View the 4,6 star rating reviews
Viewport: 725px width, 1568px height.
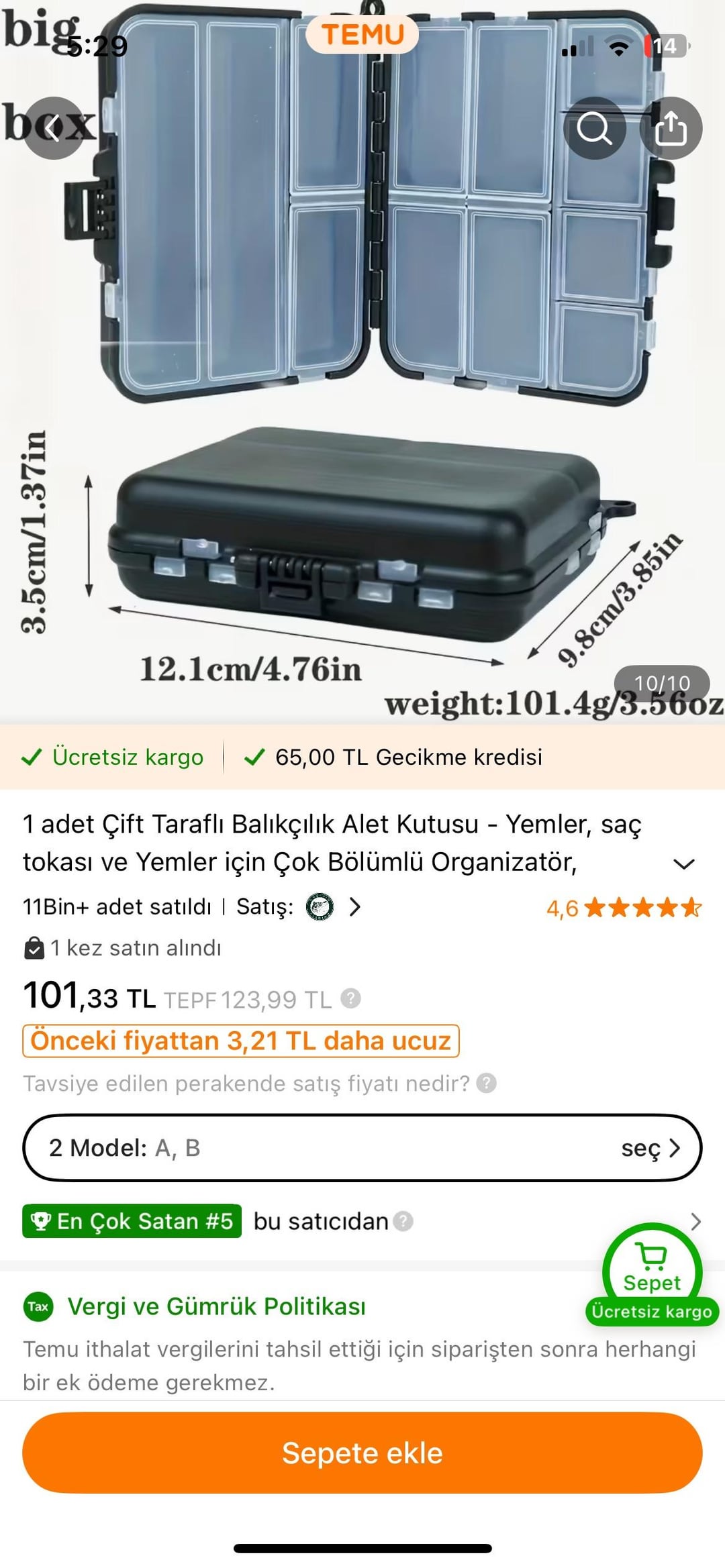[x=624, y=908]
